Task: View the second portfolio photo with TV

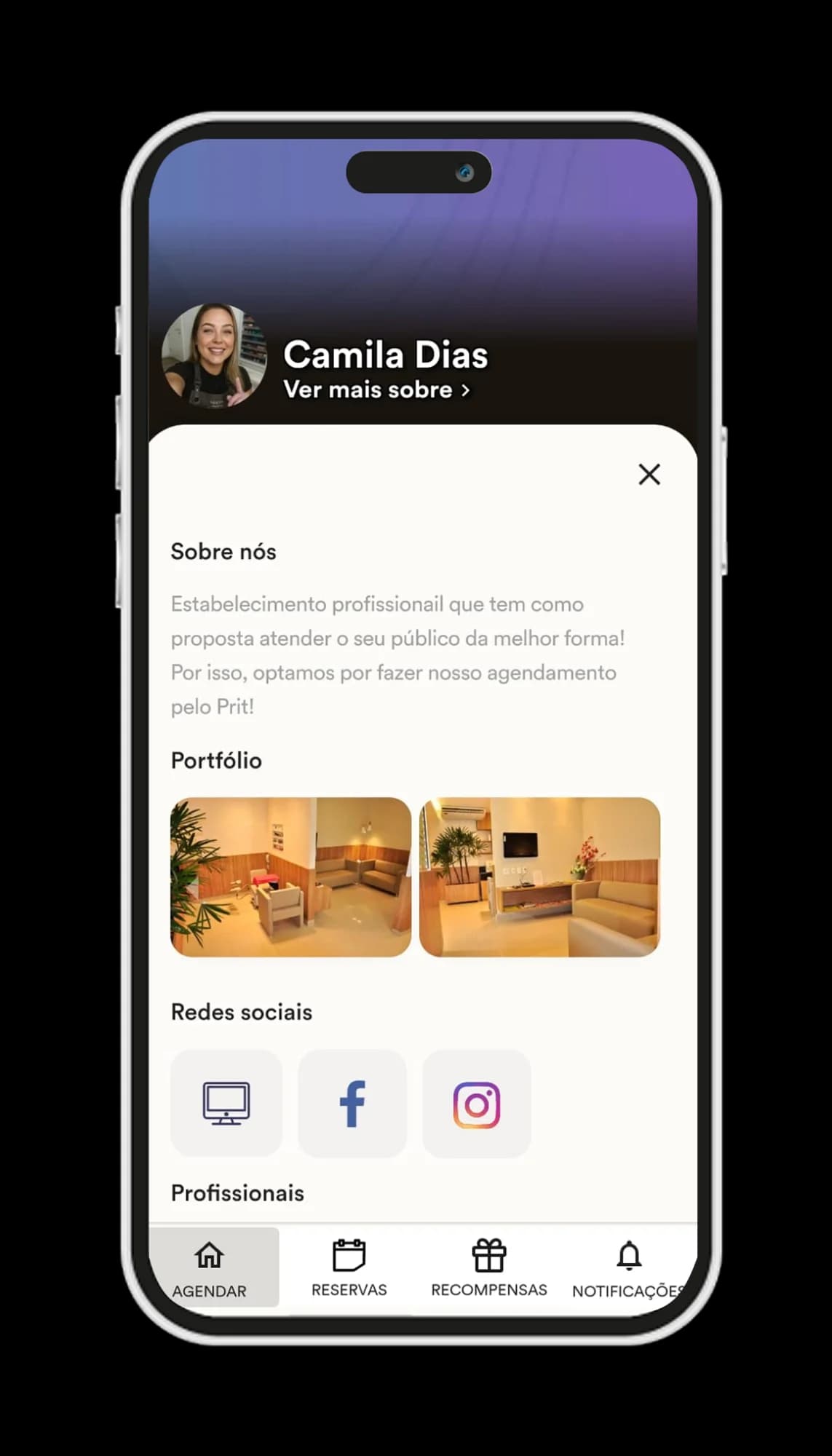Action: [539, 877]
